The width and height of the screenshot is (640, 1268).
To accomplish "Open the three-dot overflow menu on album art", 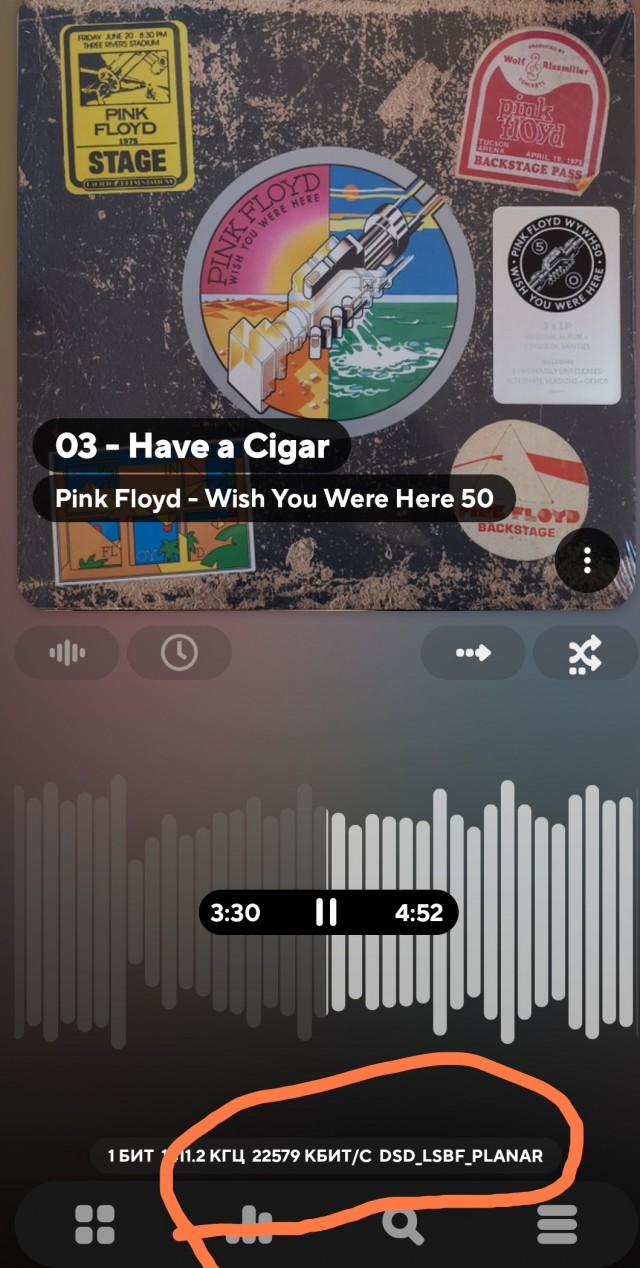I will click(x=587, y=561).
